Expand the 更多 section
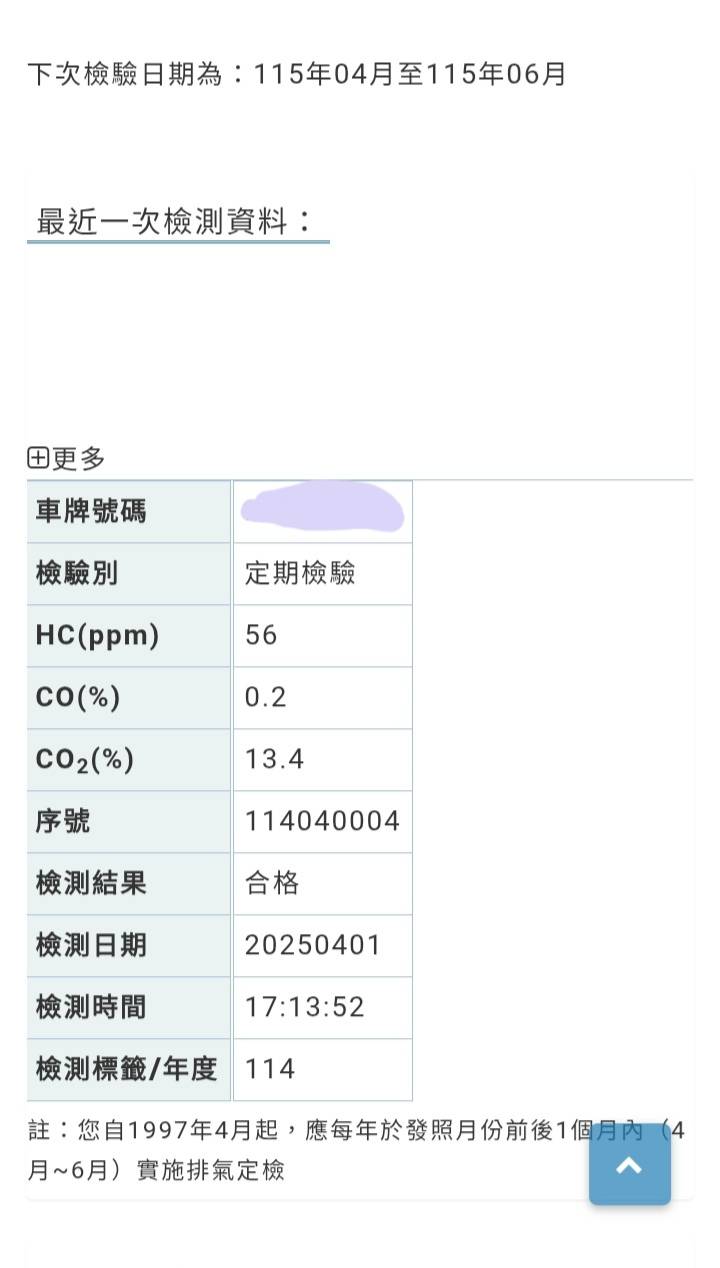This screenshot has height=1268, width=720. pos(66,459)
